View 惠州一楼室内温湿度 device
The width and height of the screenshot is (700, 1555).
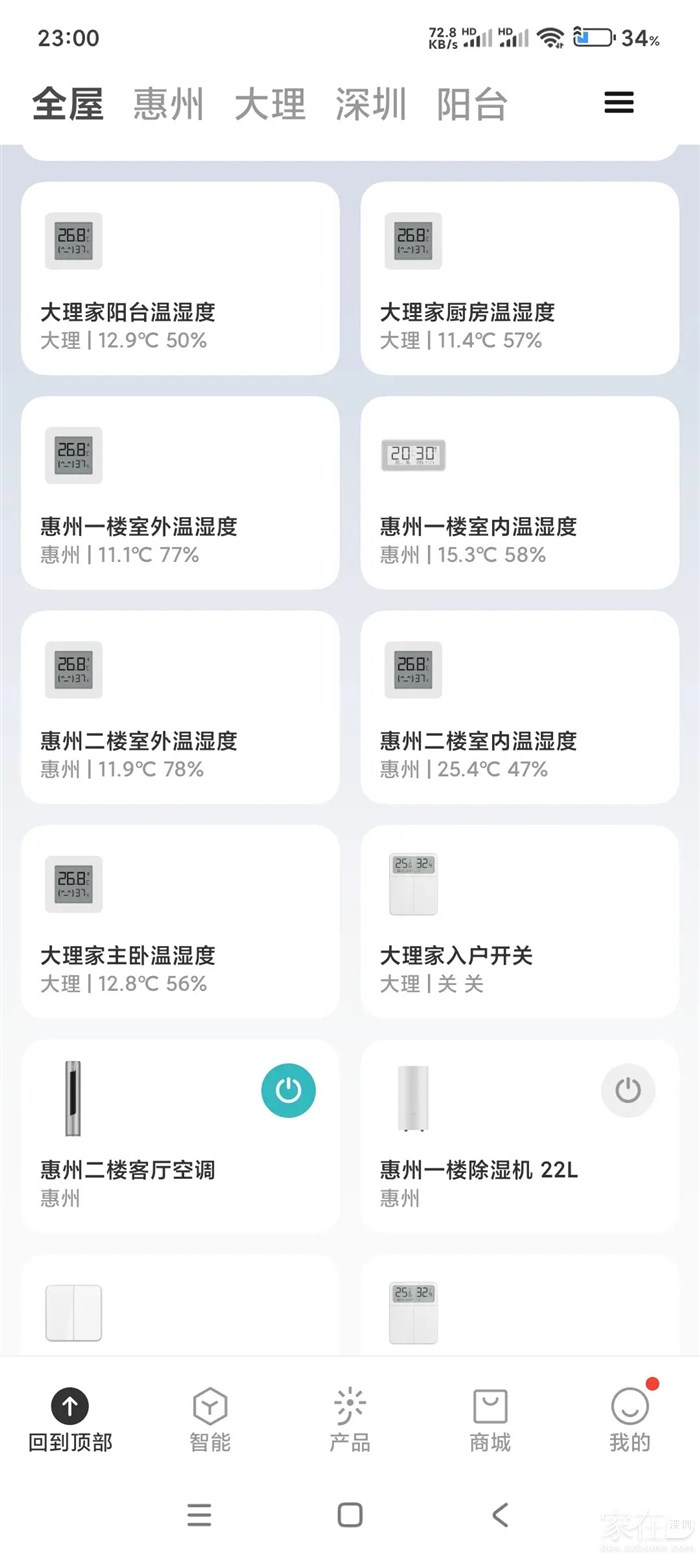520,493
